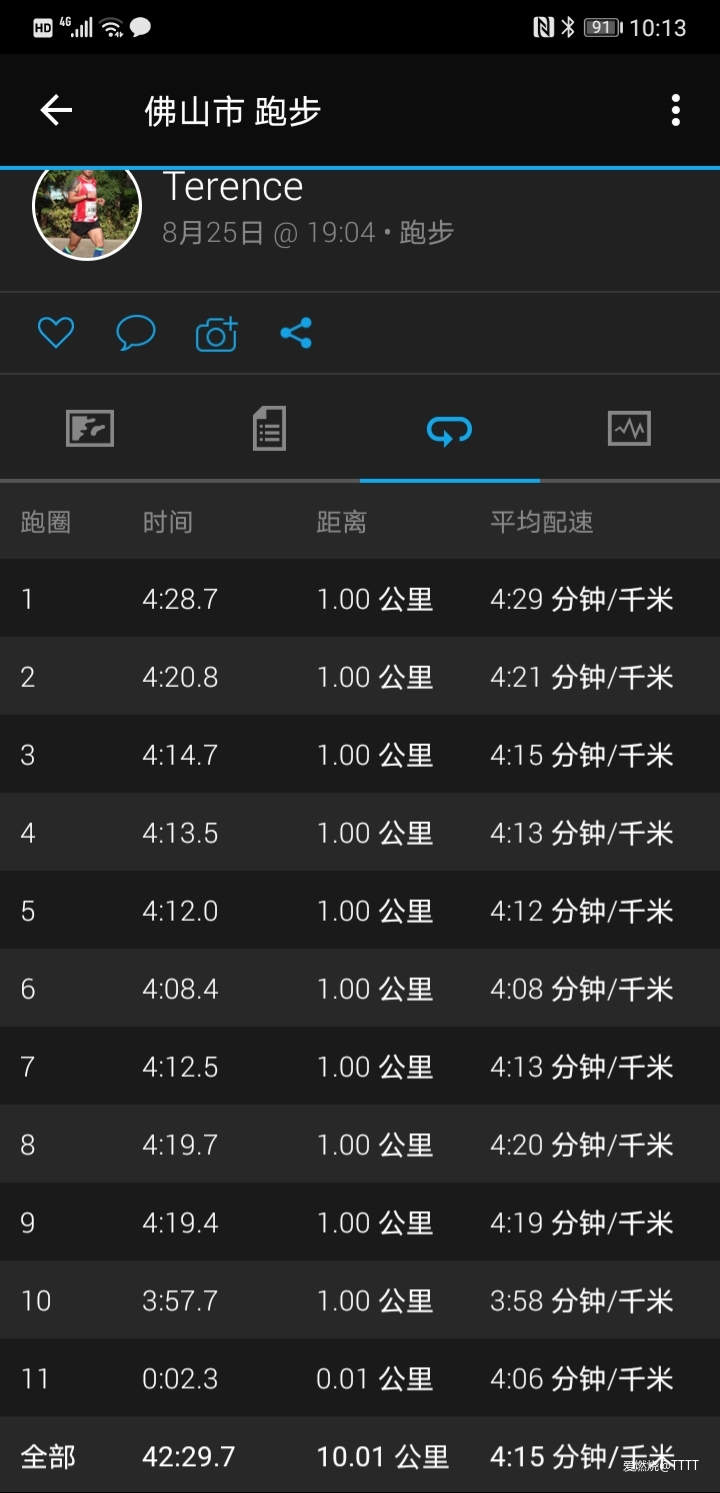Screen dimensions: 720x1493
Task: Select lap 10 showing 3:57.7
Action: point(360,1300)
